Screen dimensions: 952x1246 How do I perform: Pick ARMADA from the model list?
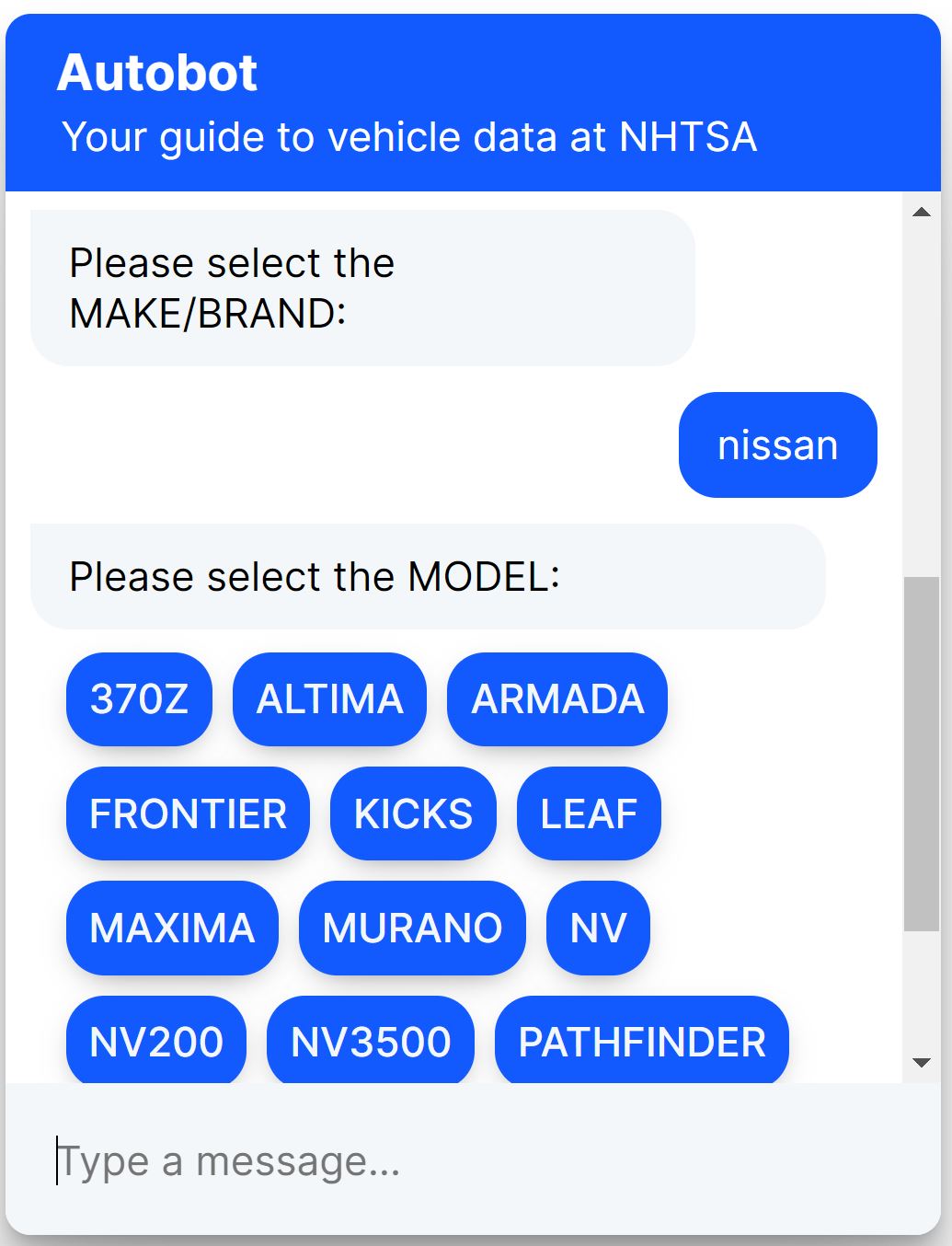point(557,699)
